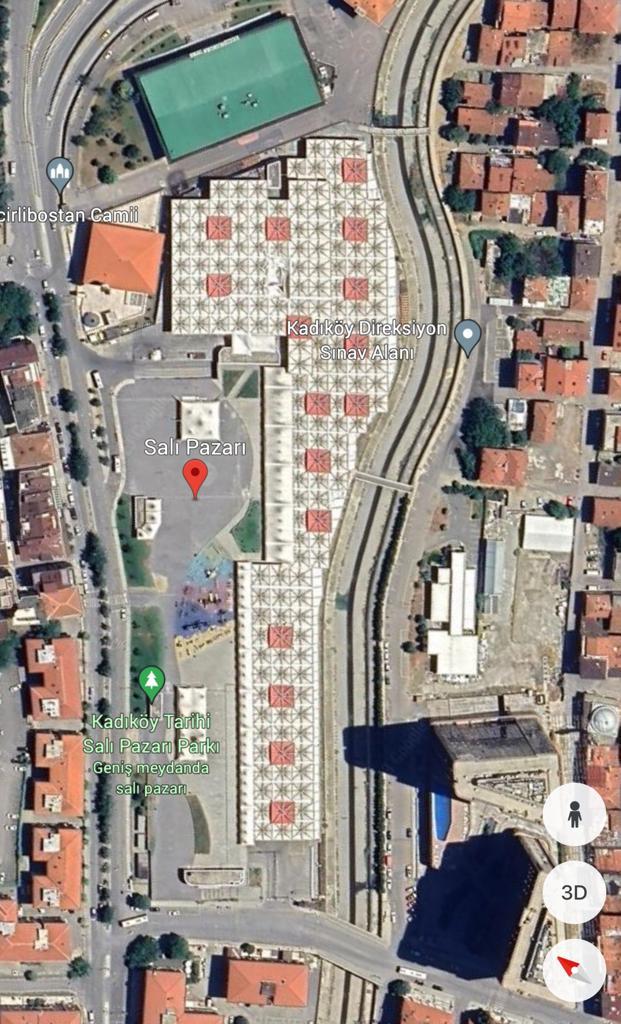Select the red Salı Pazarı pin
This screenshot has width=621, height=1024.
pos(195,476)
